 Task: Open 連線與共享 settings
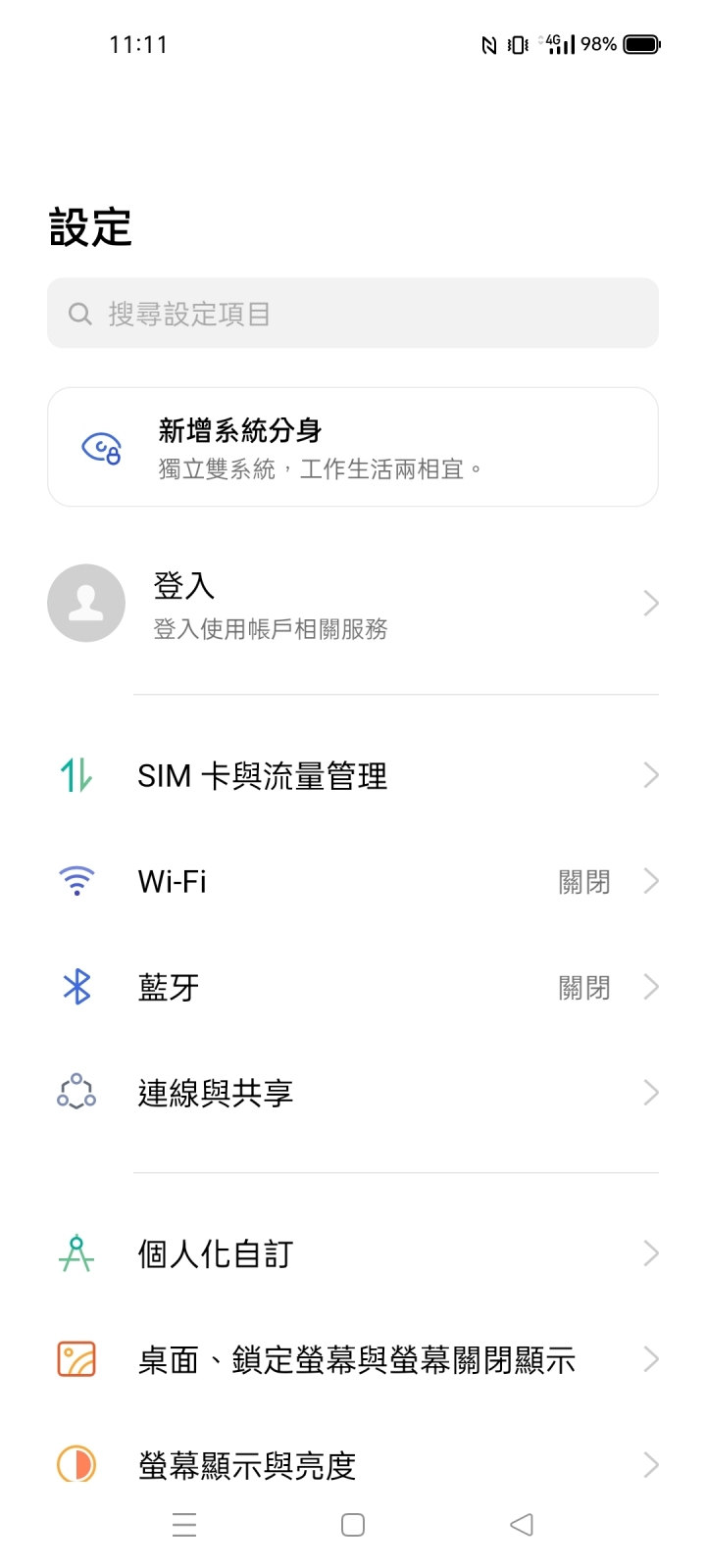pos(353,1093)
